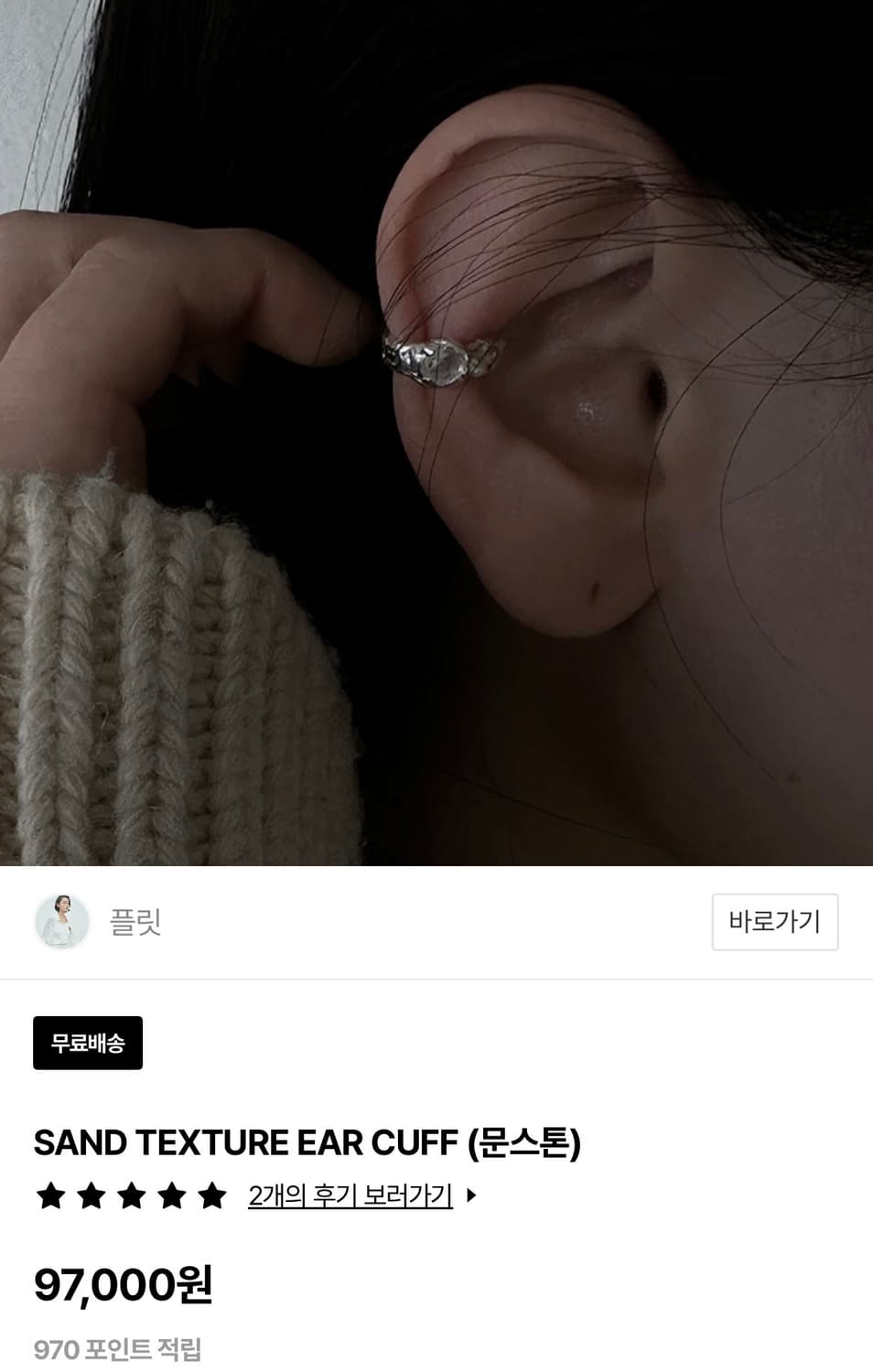Select the fifth star in the rating
This screenshot has height=1372, width=873.
212,1193
